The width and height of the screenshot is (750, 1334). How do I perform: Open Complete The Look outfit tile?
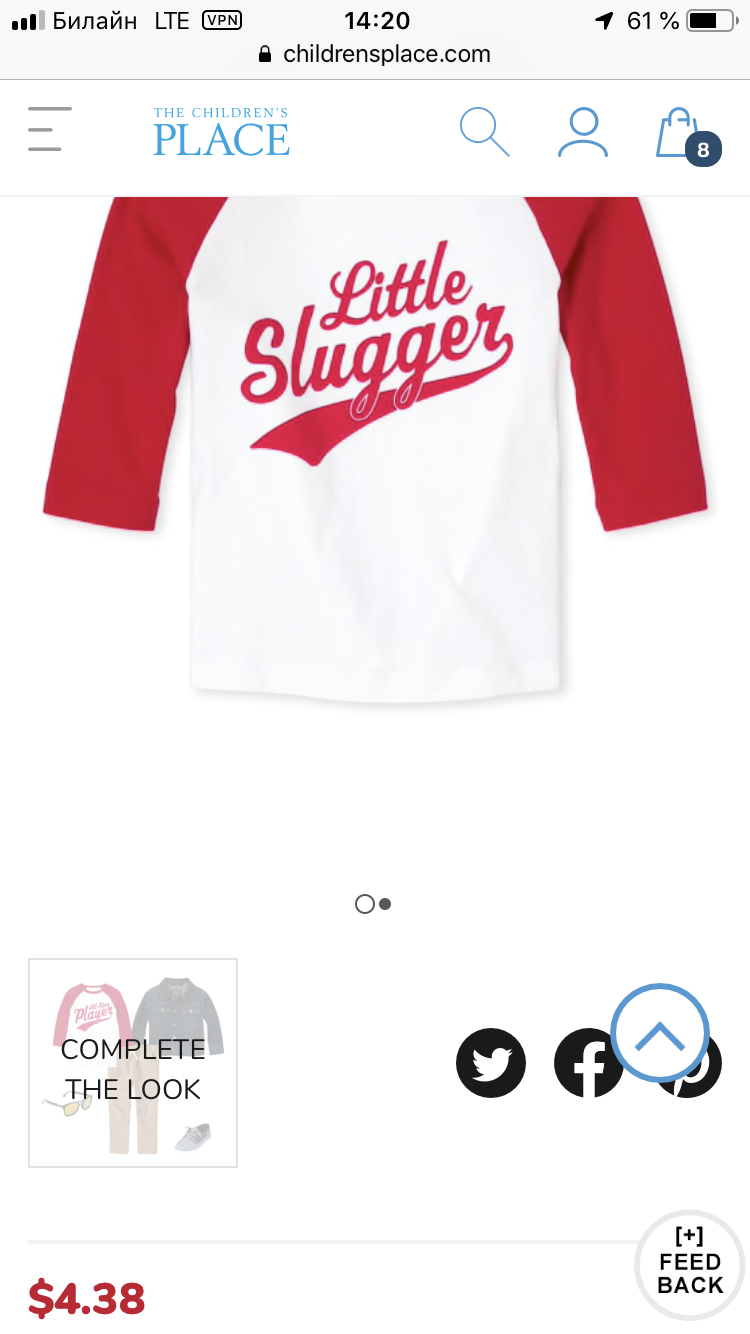coord(133,1063)
